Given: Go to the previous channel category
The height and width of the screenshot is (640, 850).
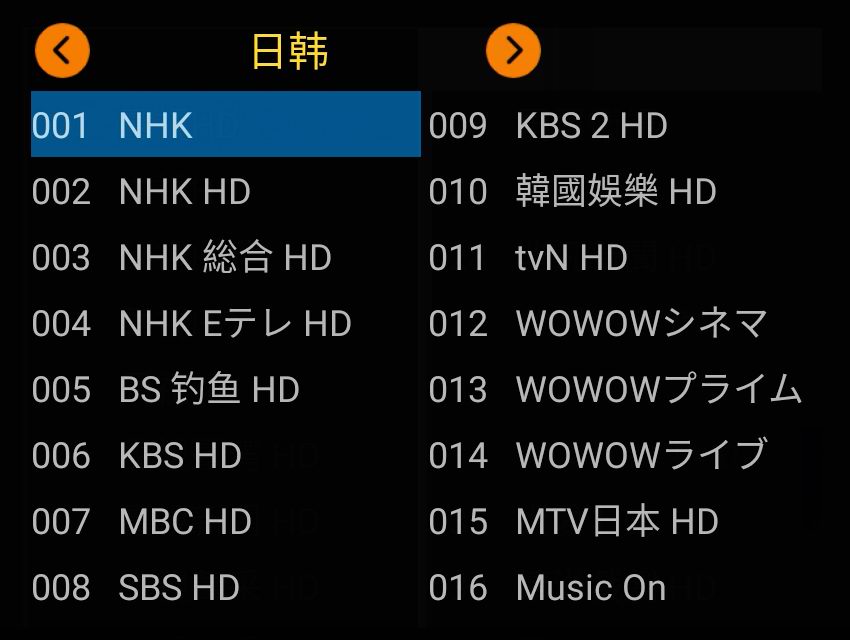Looking at the screenshot, I should coord(62,51).
